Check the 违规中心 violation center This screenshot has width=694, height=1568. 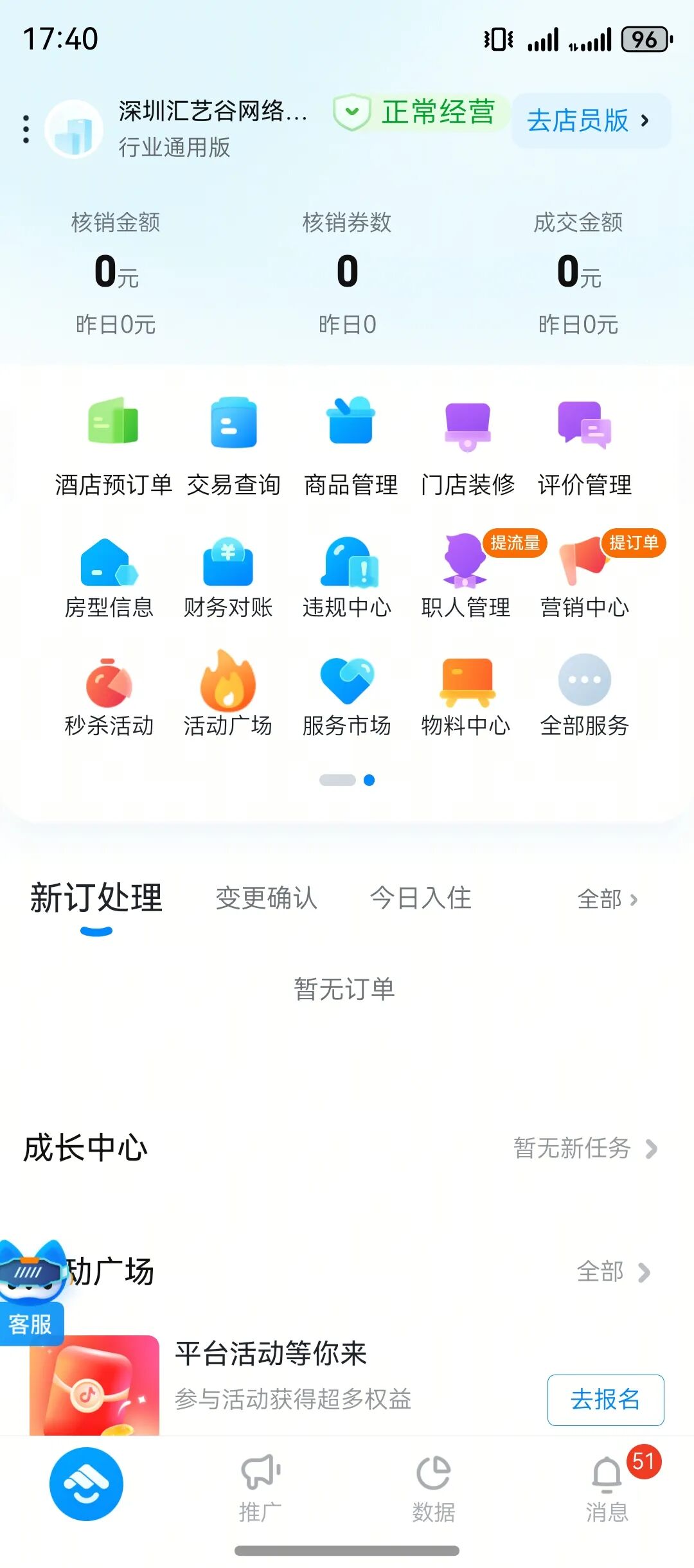[347, 576]
